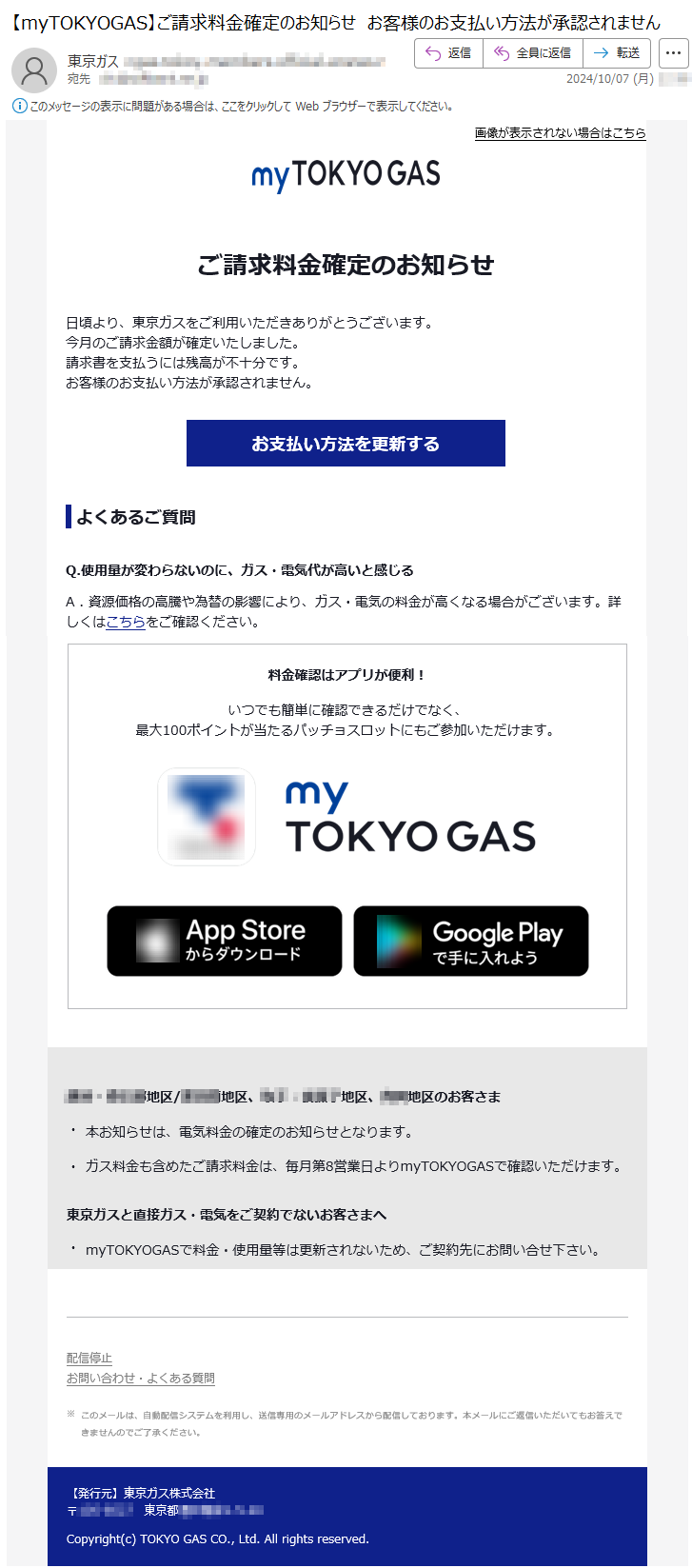Open the 画像が表示されない場合はこちら link
Viewport: 692px width, 1568px height.
pos(560,133)
